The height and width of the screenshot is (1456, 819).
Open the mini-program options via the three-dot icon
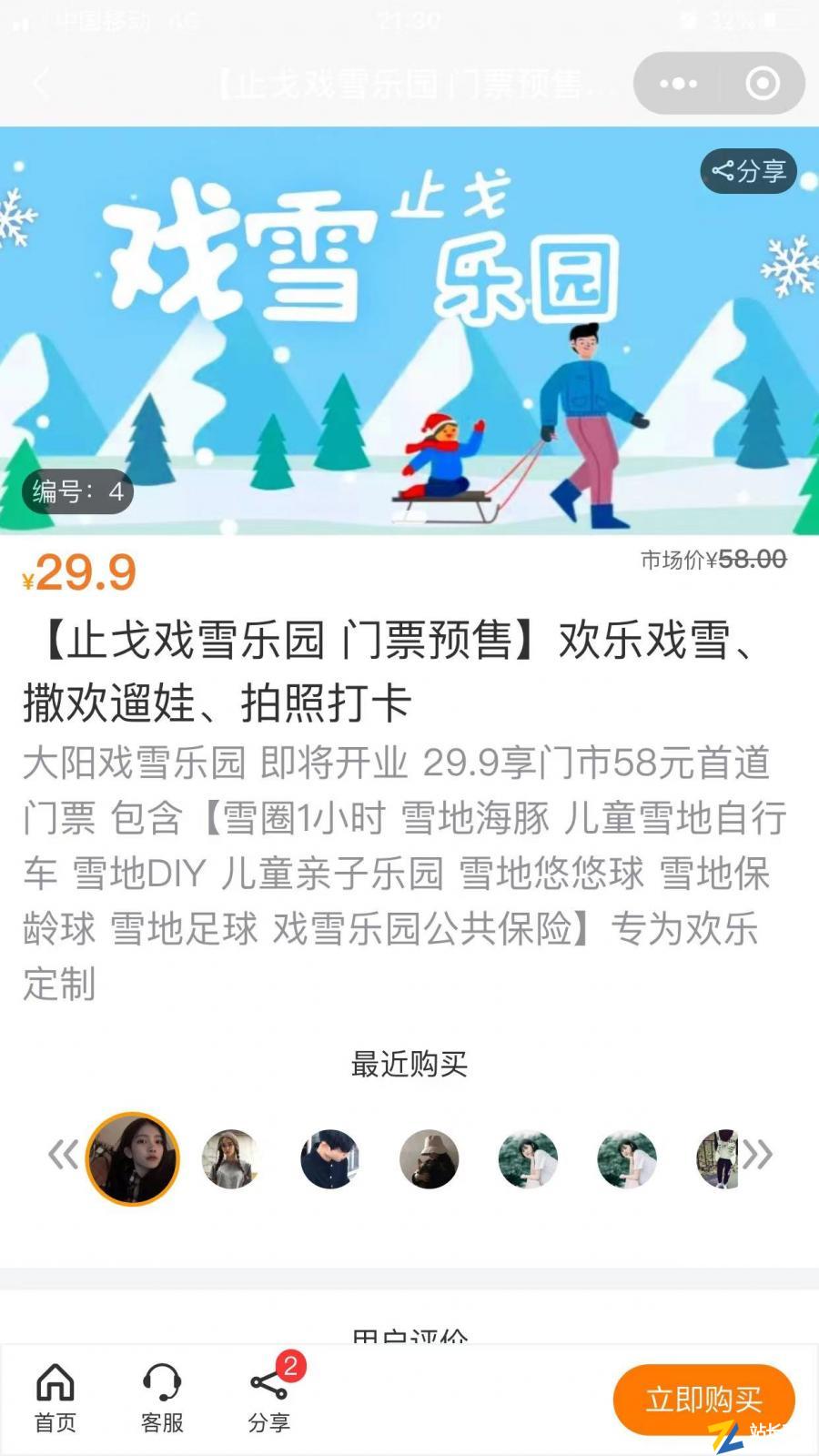coord(677,83)
